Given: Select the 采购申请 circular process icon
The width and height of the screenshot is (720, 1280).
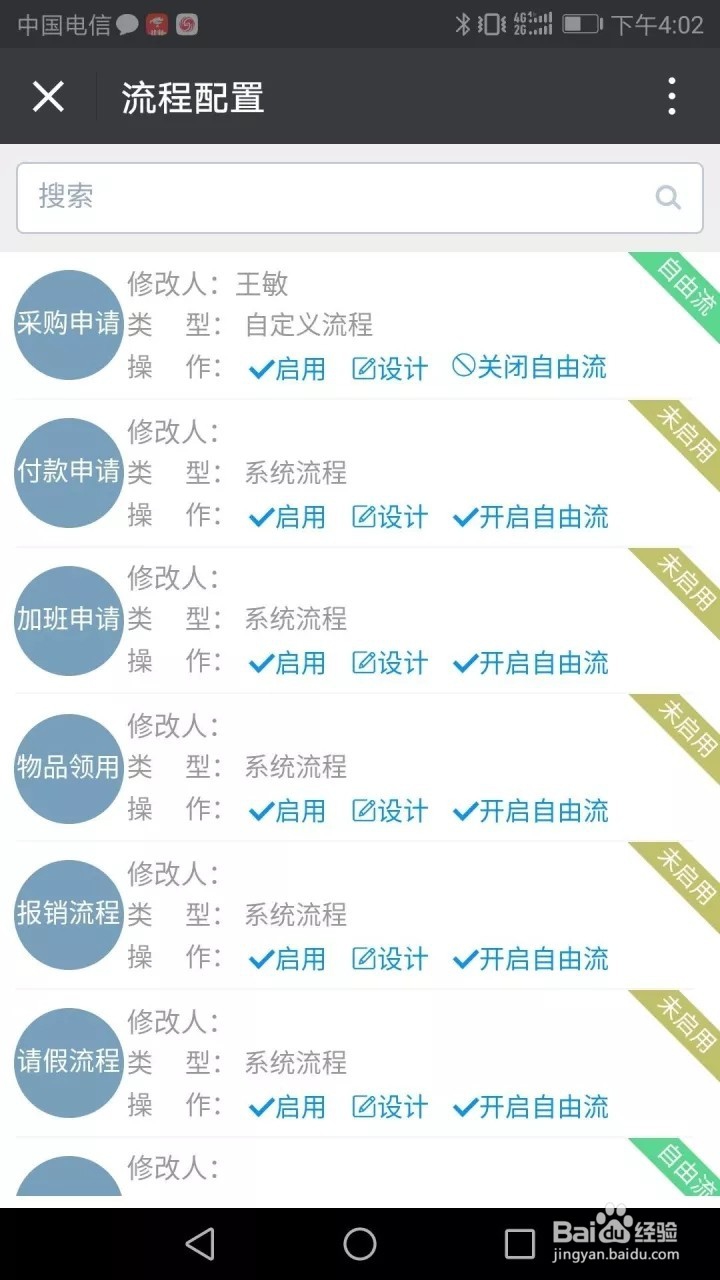Looking at the screenshot, I should point(67,324).
